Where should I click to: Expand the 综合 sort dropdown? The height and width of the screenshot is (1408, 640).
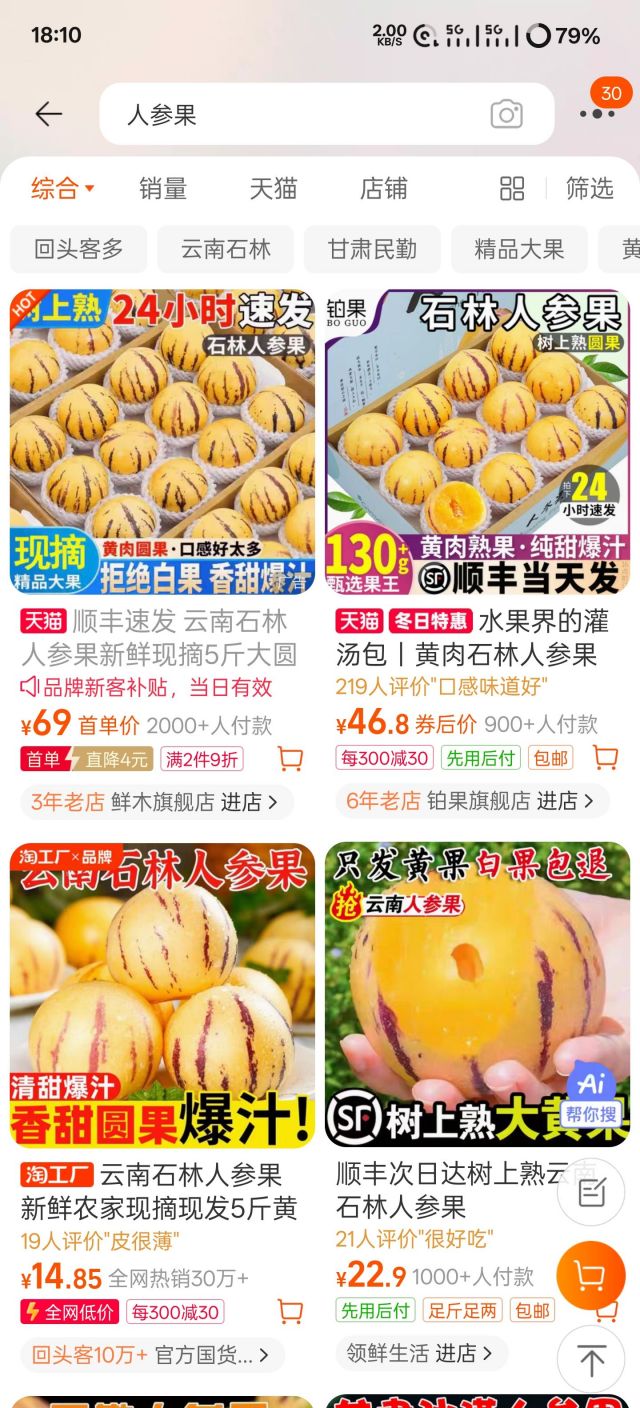62,188
